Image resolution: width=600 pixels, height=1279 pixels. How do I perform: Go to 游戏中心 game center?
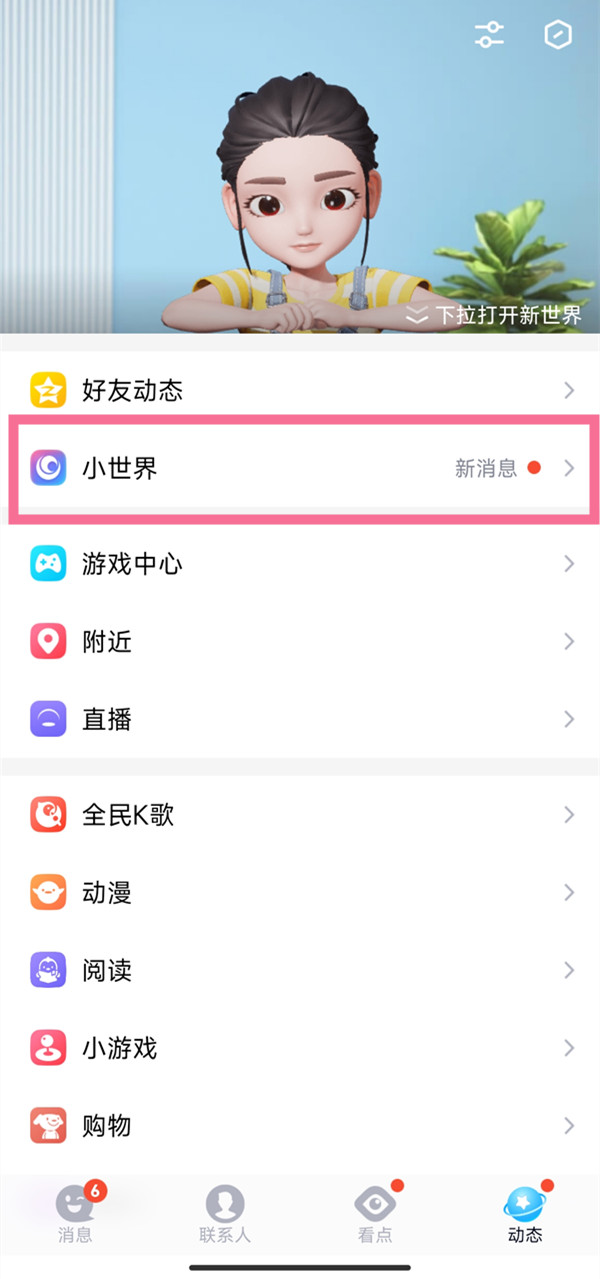[300, 564]
